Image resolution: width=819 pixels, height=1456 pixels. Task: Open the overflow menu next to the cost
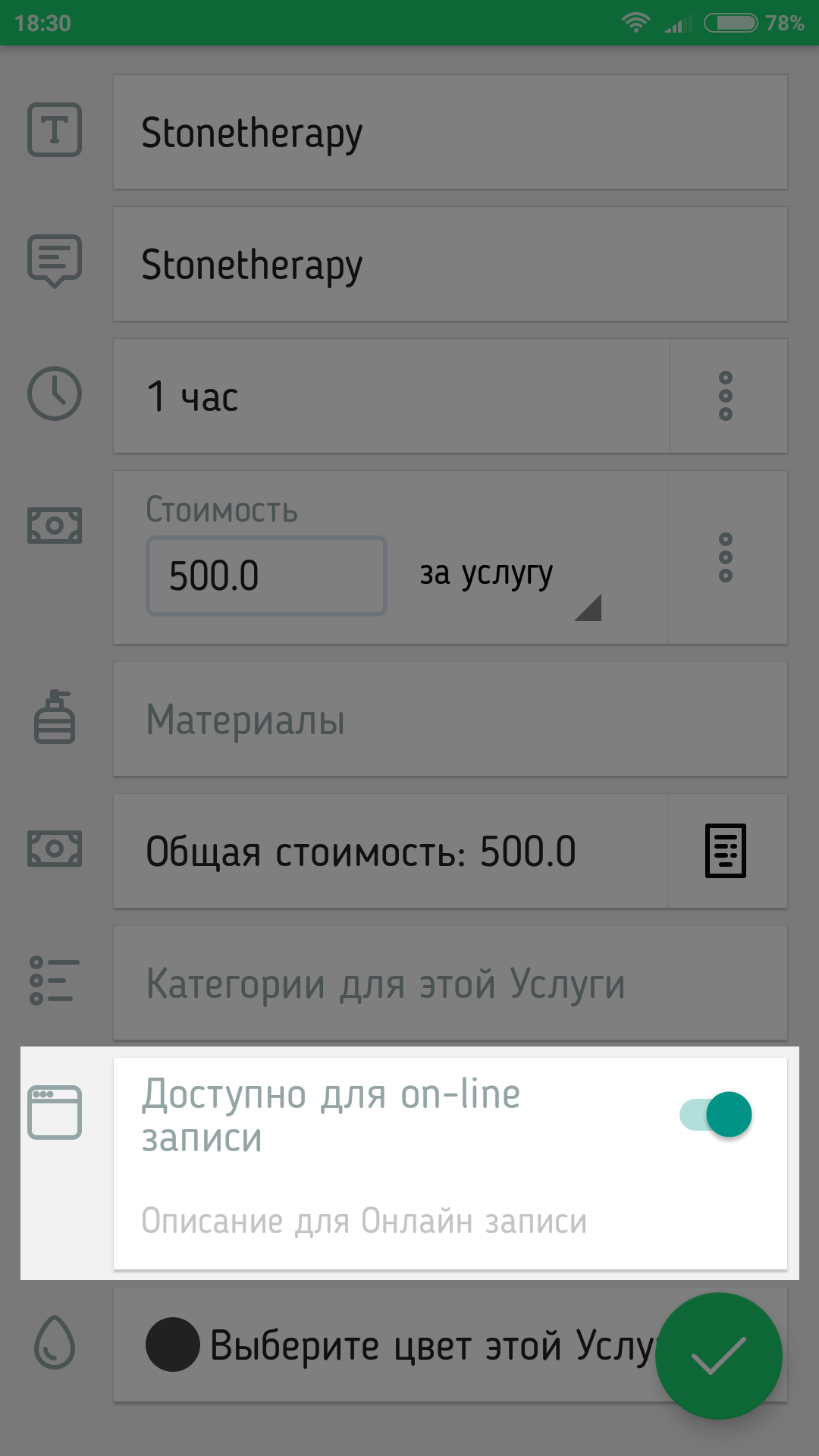click(x=726, y=558)
